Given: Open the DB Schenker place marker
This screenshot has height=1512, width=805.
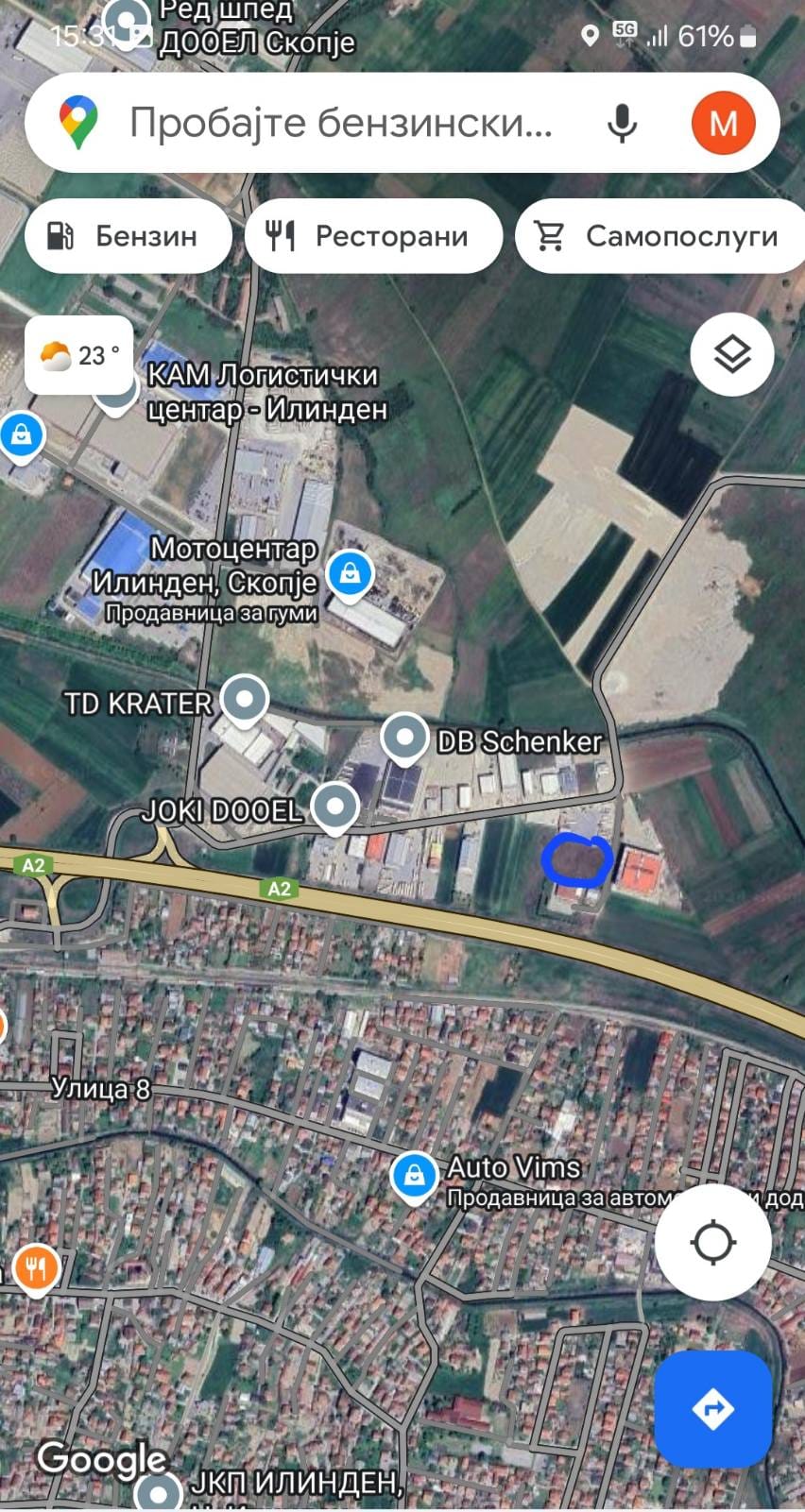Looking at the screenshot, I should click(x=405, y=737).
